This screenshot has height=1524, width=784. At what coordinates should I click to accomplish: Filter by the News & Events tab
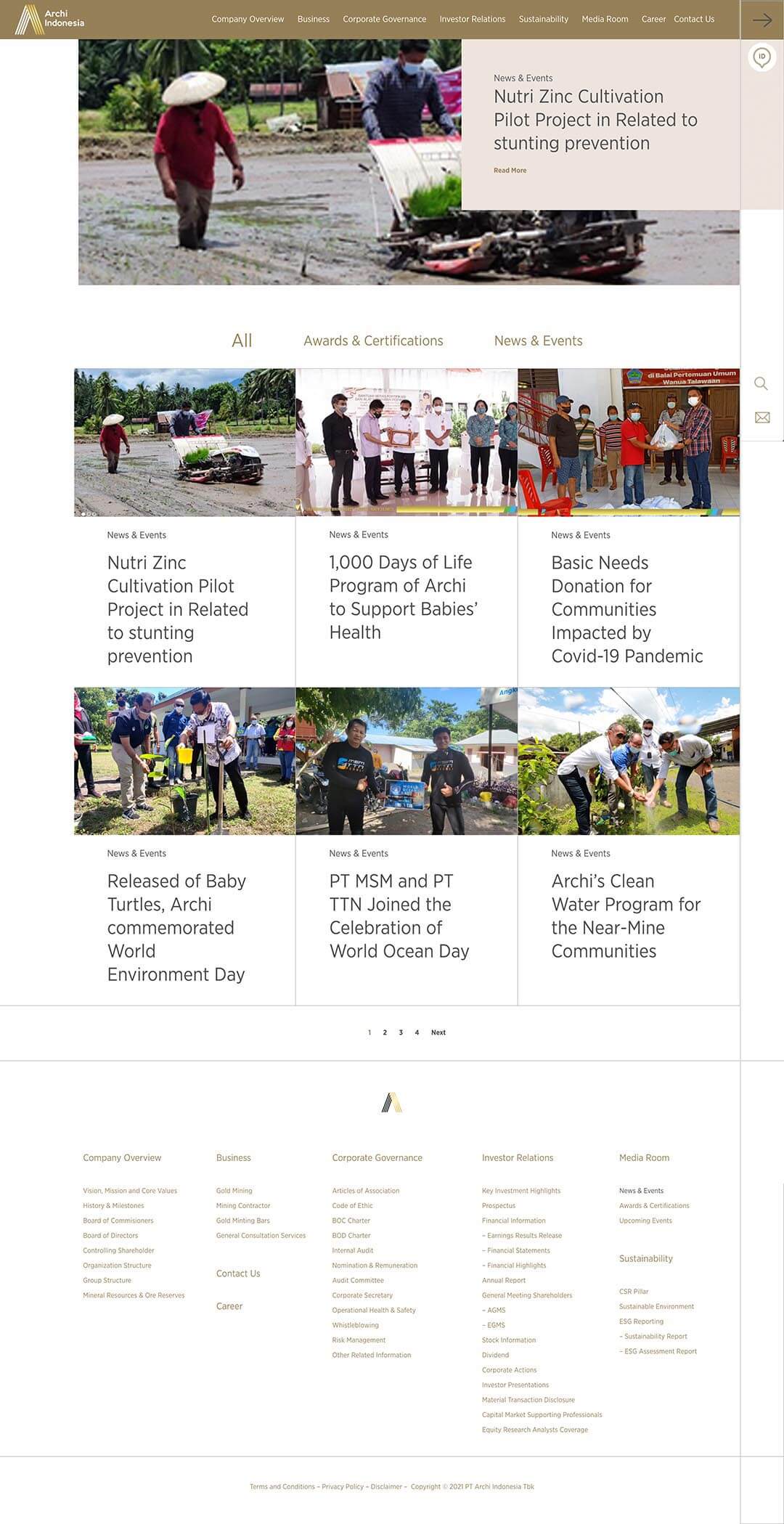(x=538, y=341)
